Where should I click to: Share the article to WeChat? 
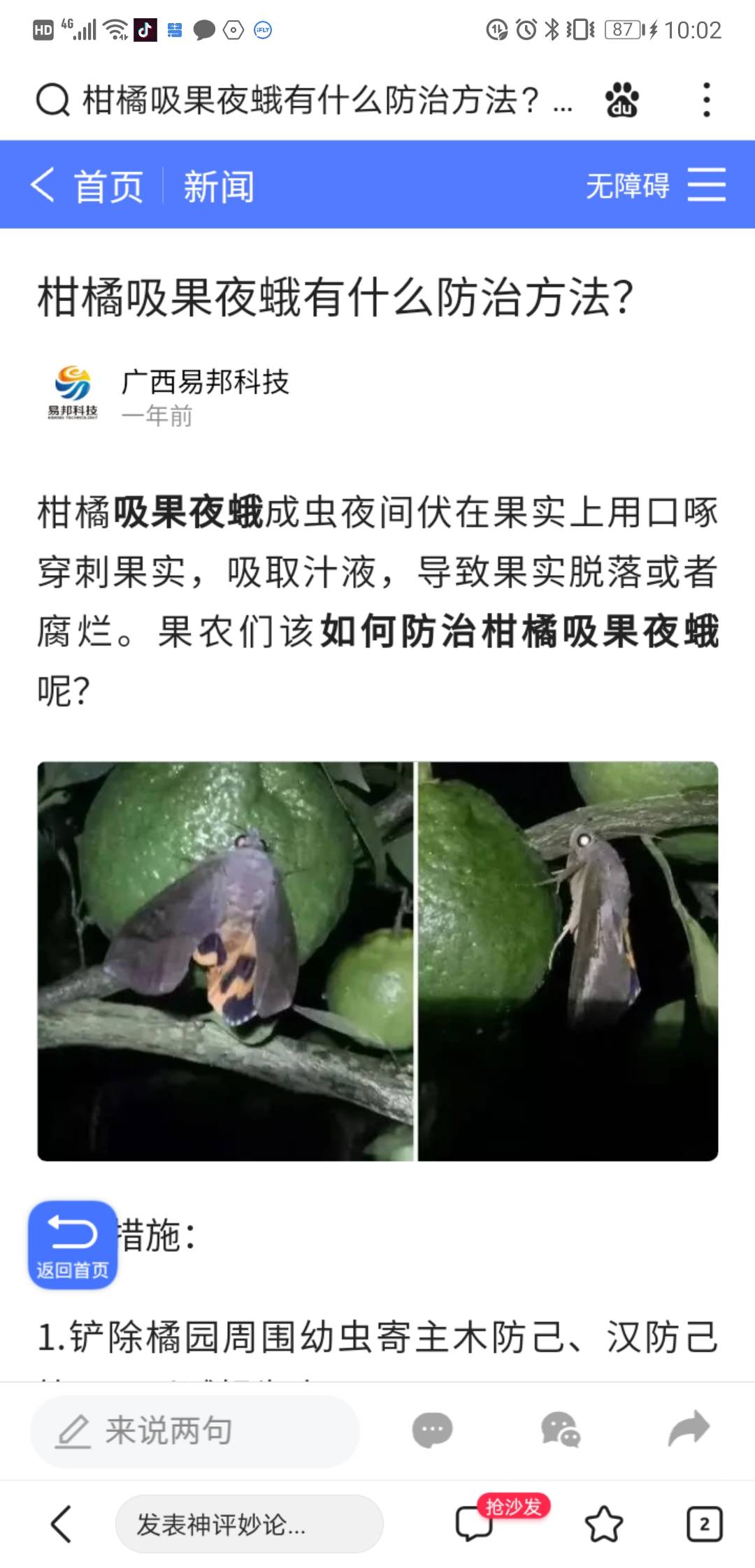pos(560,1430)
